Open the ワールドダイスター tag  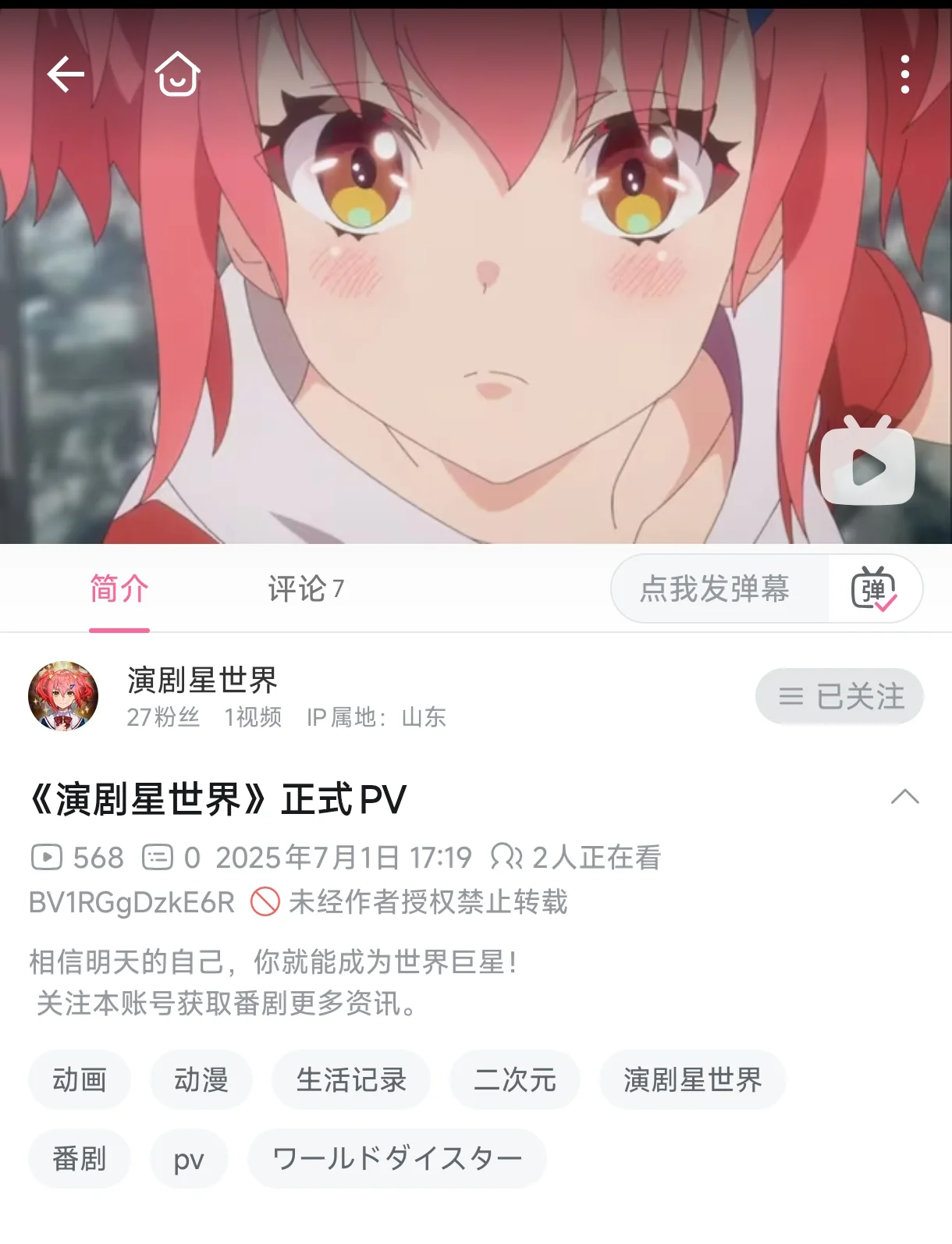pyautogui.click(x=397, y=1159)
